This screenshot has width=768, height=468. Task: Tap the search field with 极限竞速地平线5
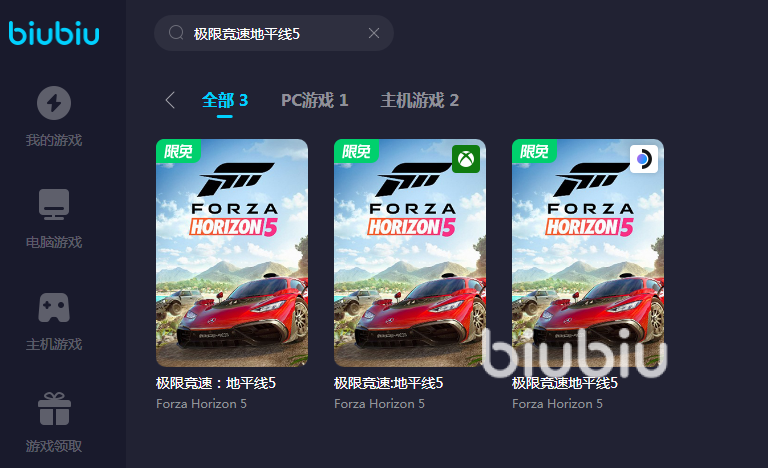pos(270,33)
